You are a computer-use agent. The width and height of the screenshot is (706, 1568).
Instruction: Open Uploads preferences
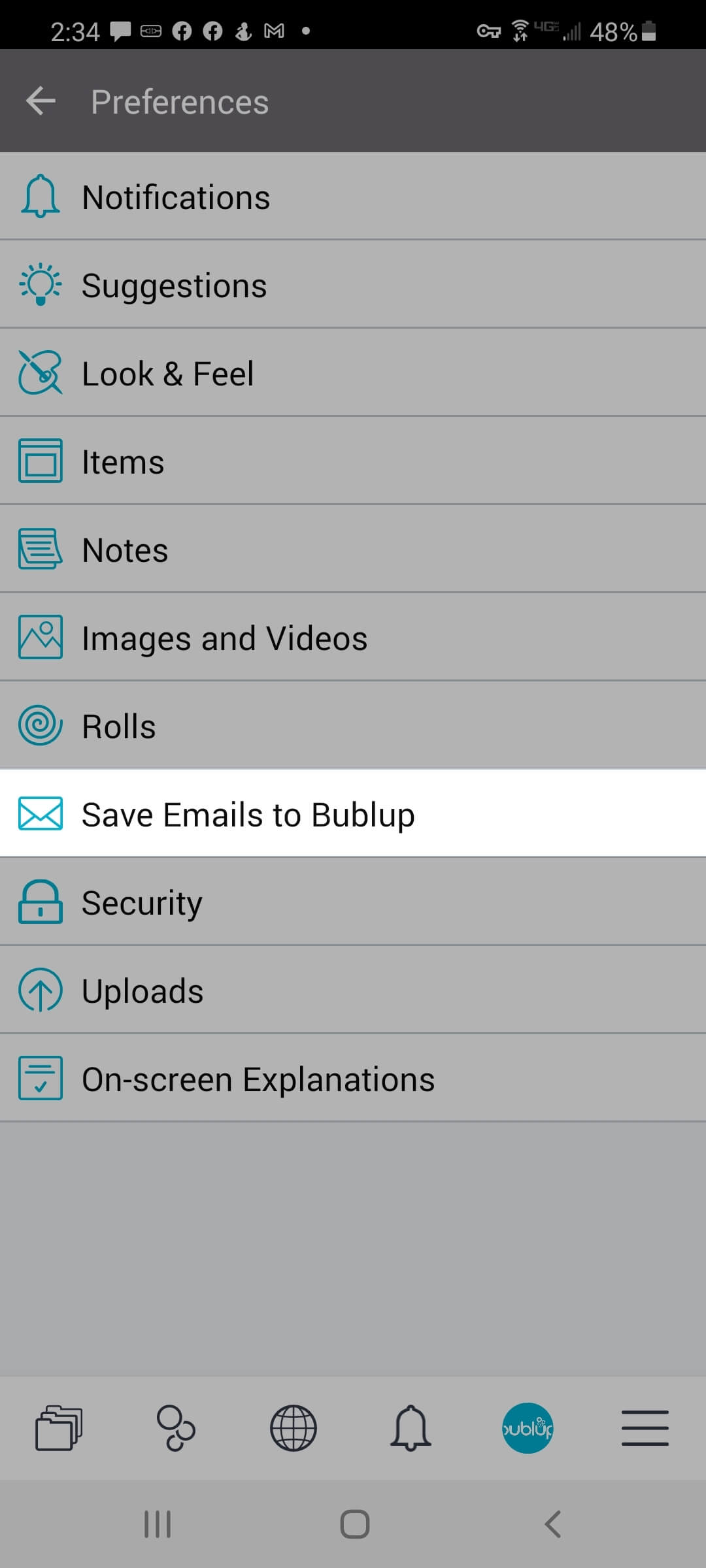[353, 990]
